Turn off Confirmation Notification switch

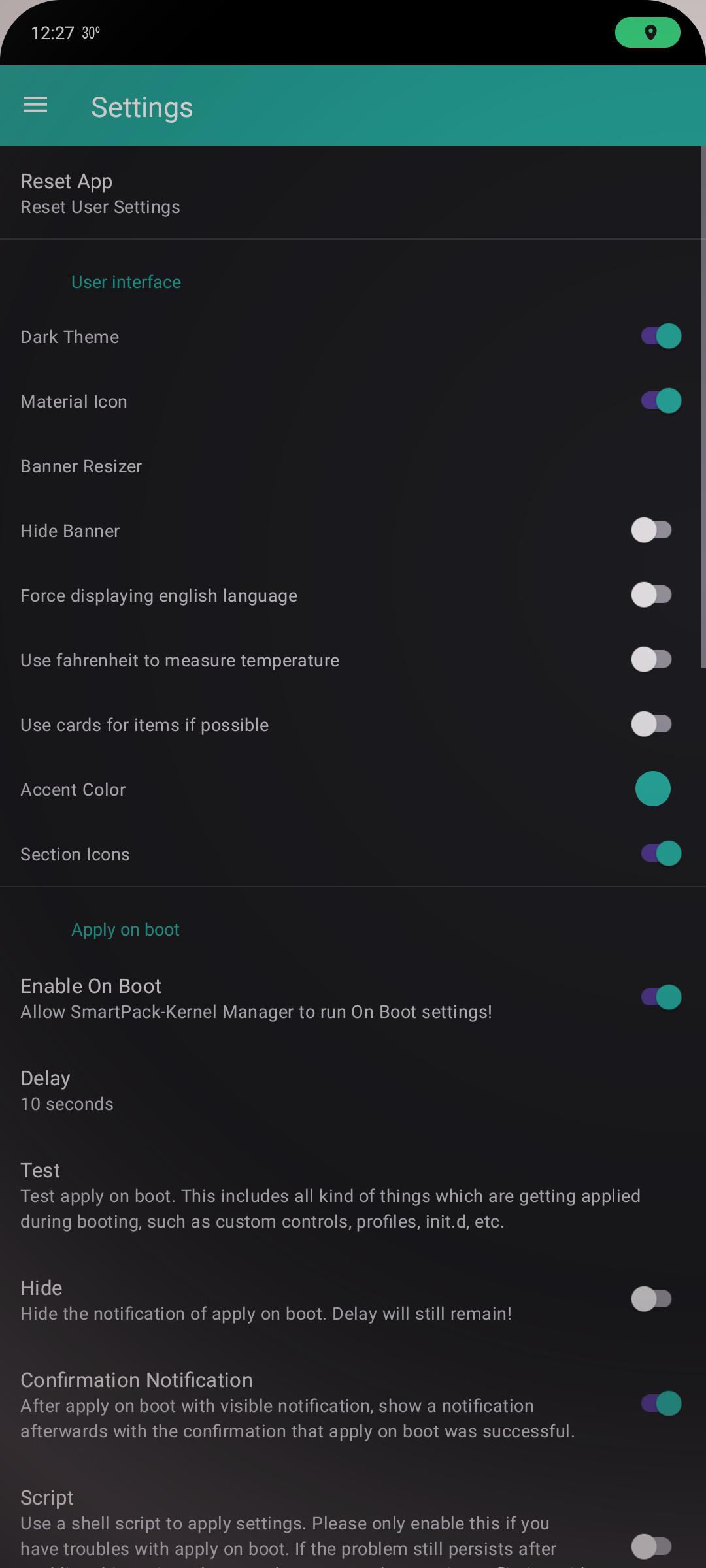(660, 1404)
